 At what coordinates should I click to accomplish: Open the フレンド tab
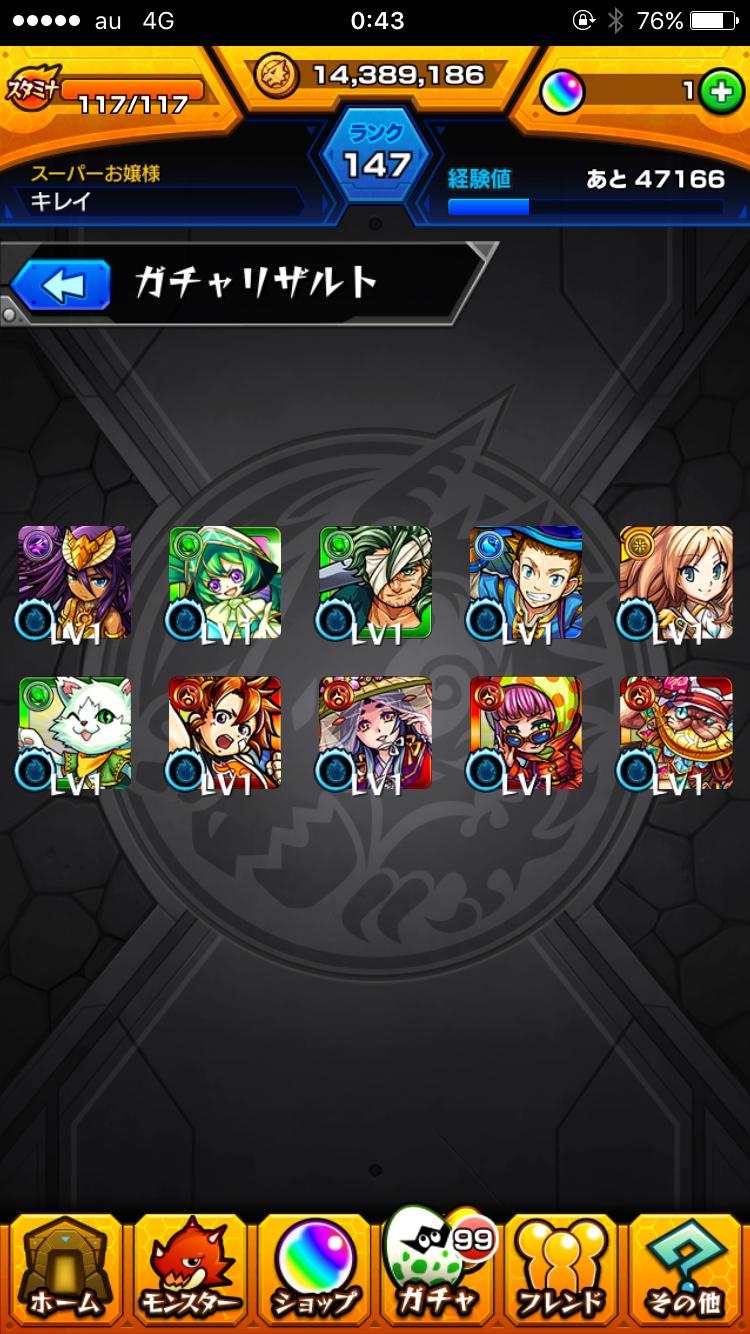click(560, 1269)
